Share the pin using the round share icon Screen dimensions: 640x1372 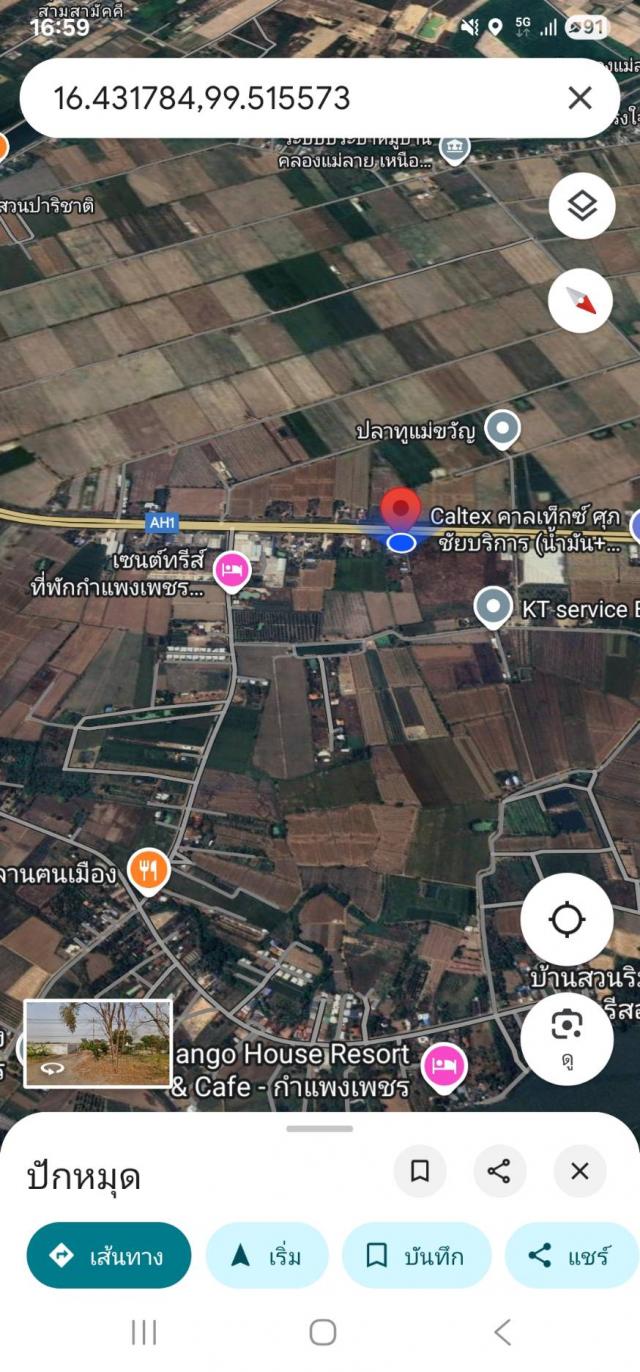(500, 1171)
